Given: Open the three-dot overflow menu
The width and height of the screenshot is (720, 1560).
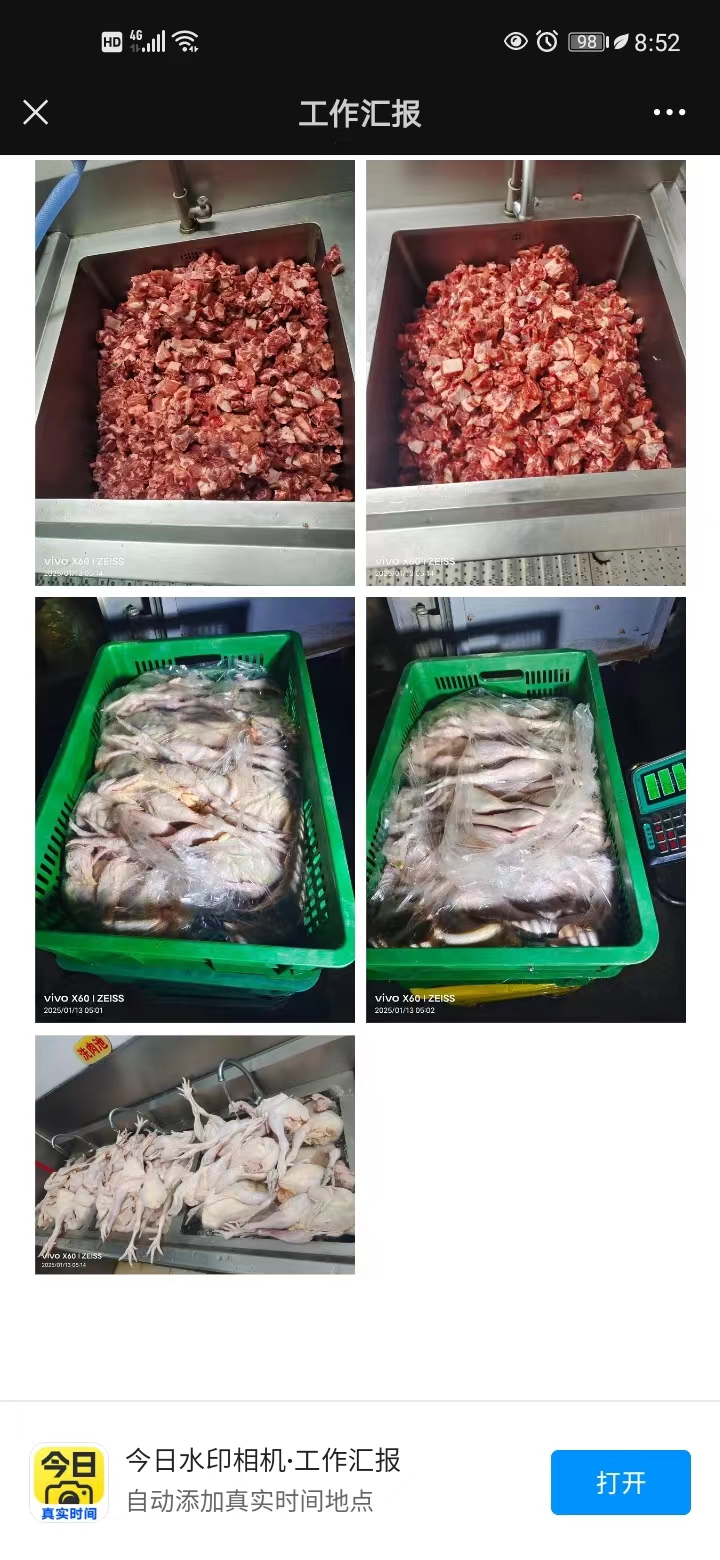Looking at the screenshot, I should click(669, 112).
